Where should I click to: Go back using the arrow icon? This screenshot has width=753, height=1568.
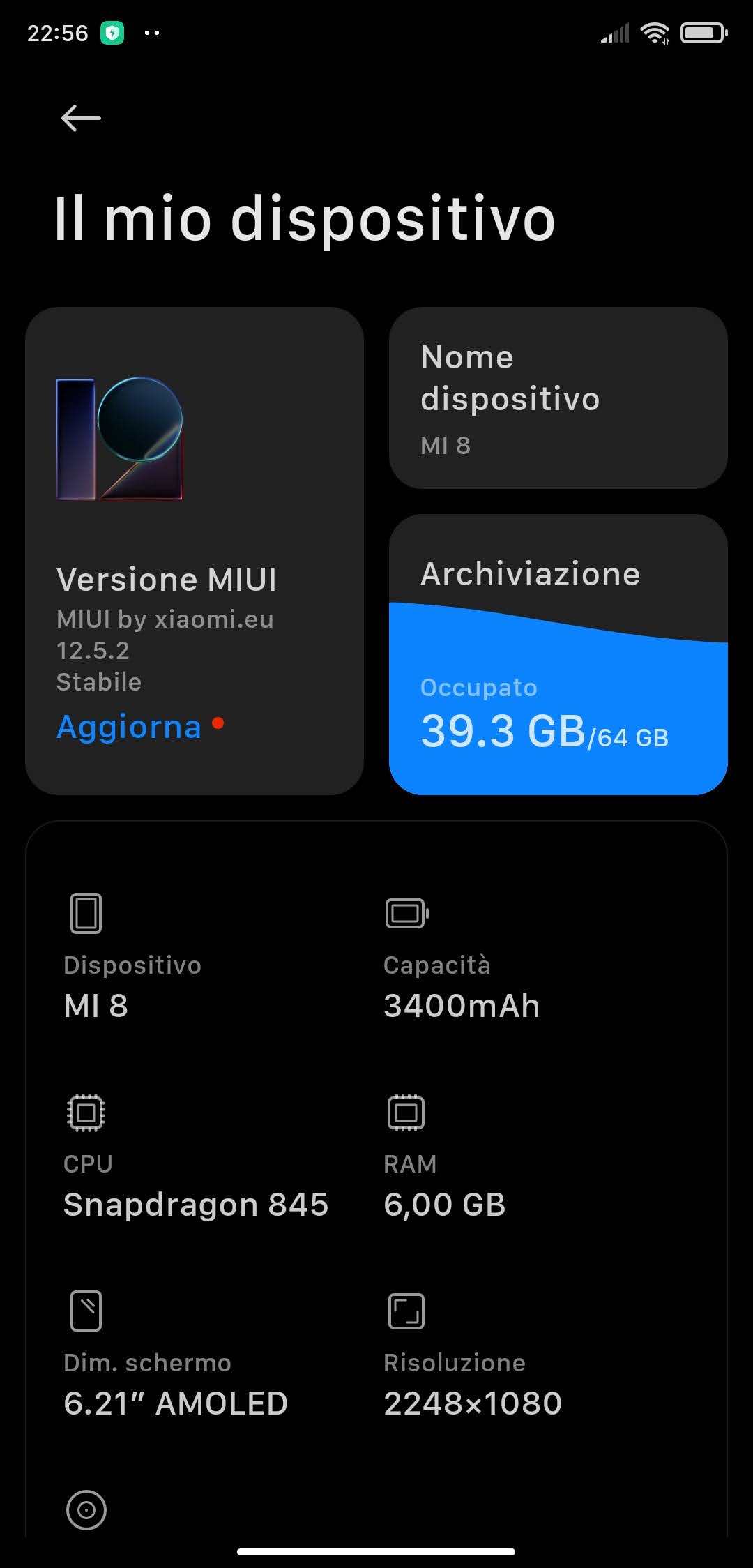[x=81, y=118]
